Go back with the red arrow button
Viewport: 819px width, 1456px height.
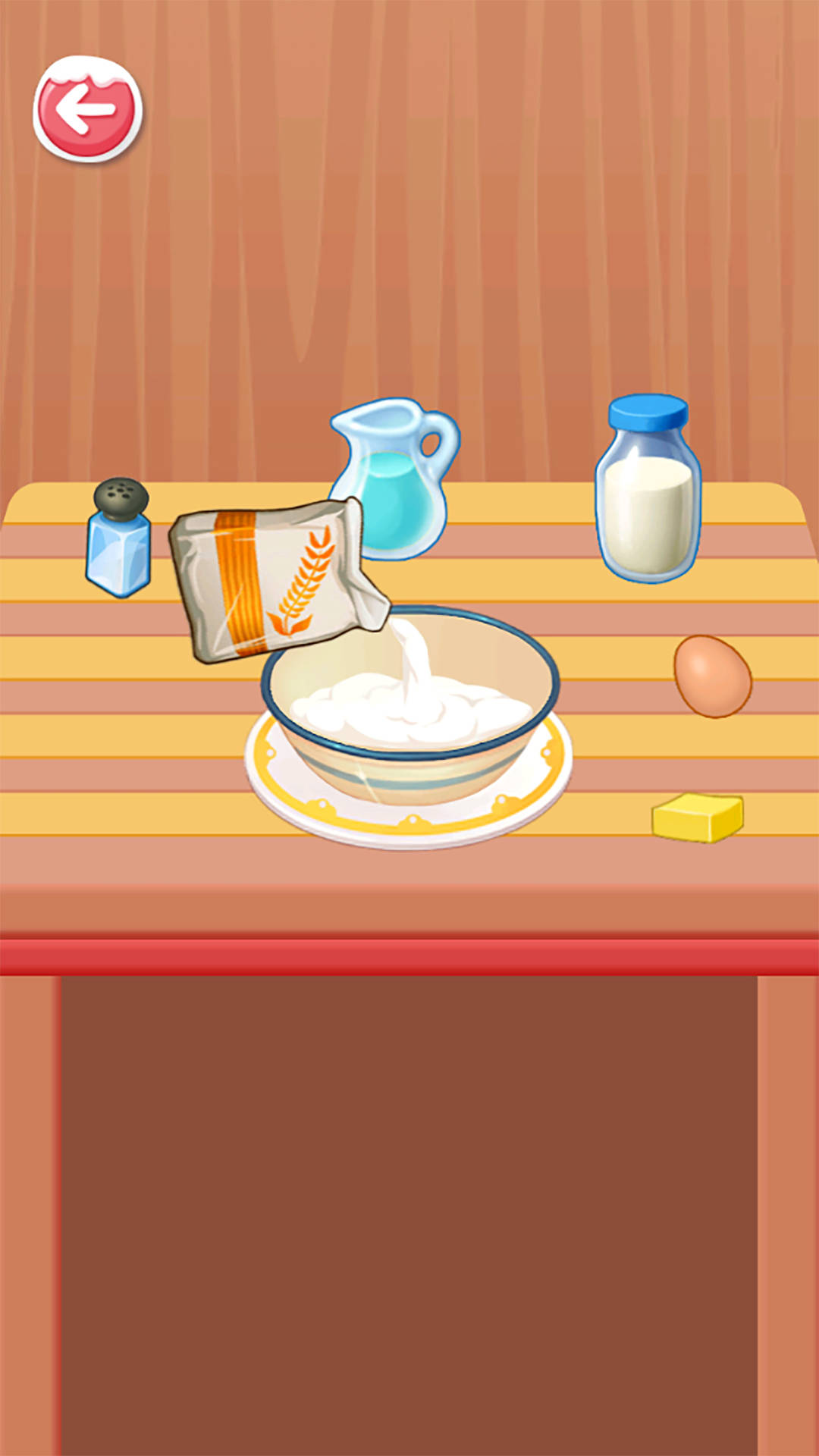[x=88, y=108]
